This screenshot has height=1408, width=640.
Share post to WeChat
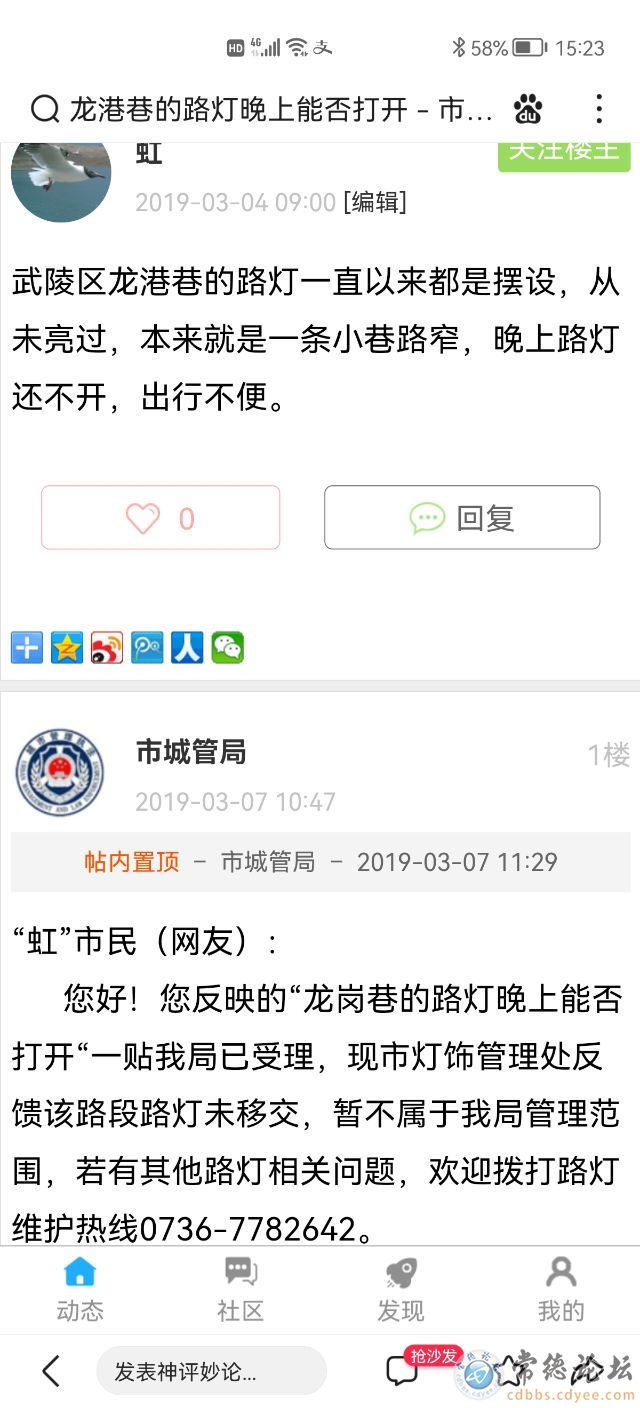pyautogui.click(x=228, y=648)
